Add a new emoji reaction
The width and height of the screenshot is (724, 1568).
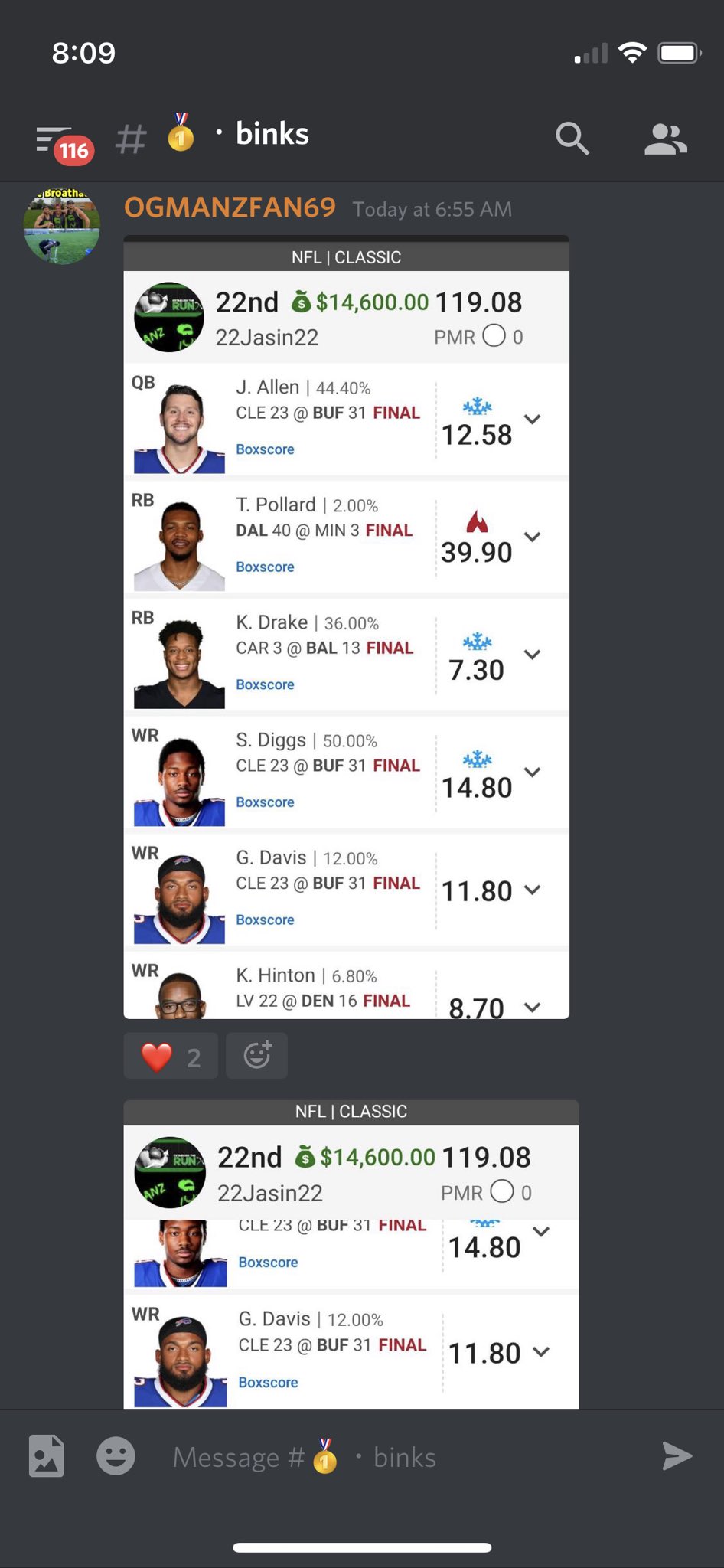[x=257, y=1056]
